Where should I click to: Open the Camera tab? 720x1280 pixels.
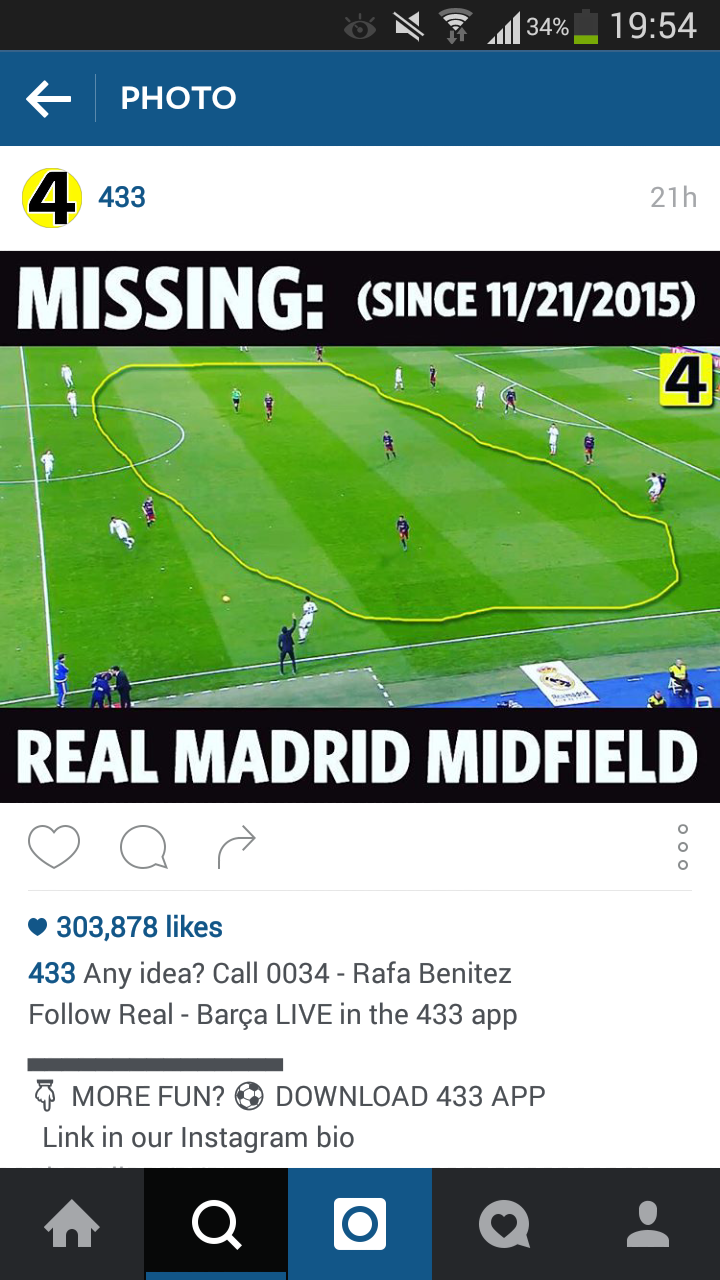pyautogui.click(x=360, y=1224)
